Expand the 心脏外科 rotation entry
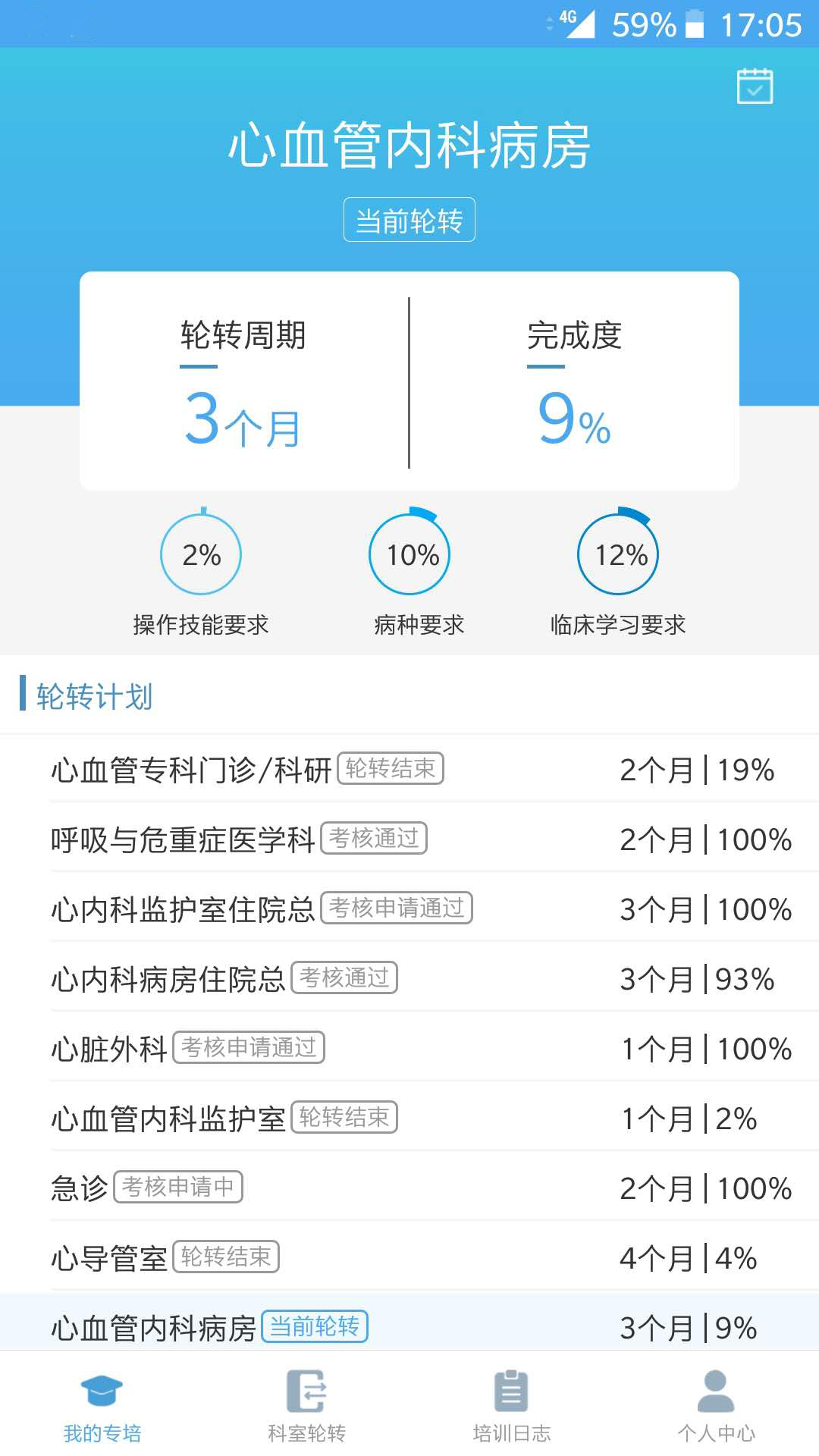The image size is (819, 1456). pos(409,1048)
